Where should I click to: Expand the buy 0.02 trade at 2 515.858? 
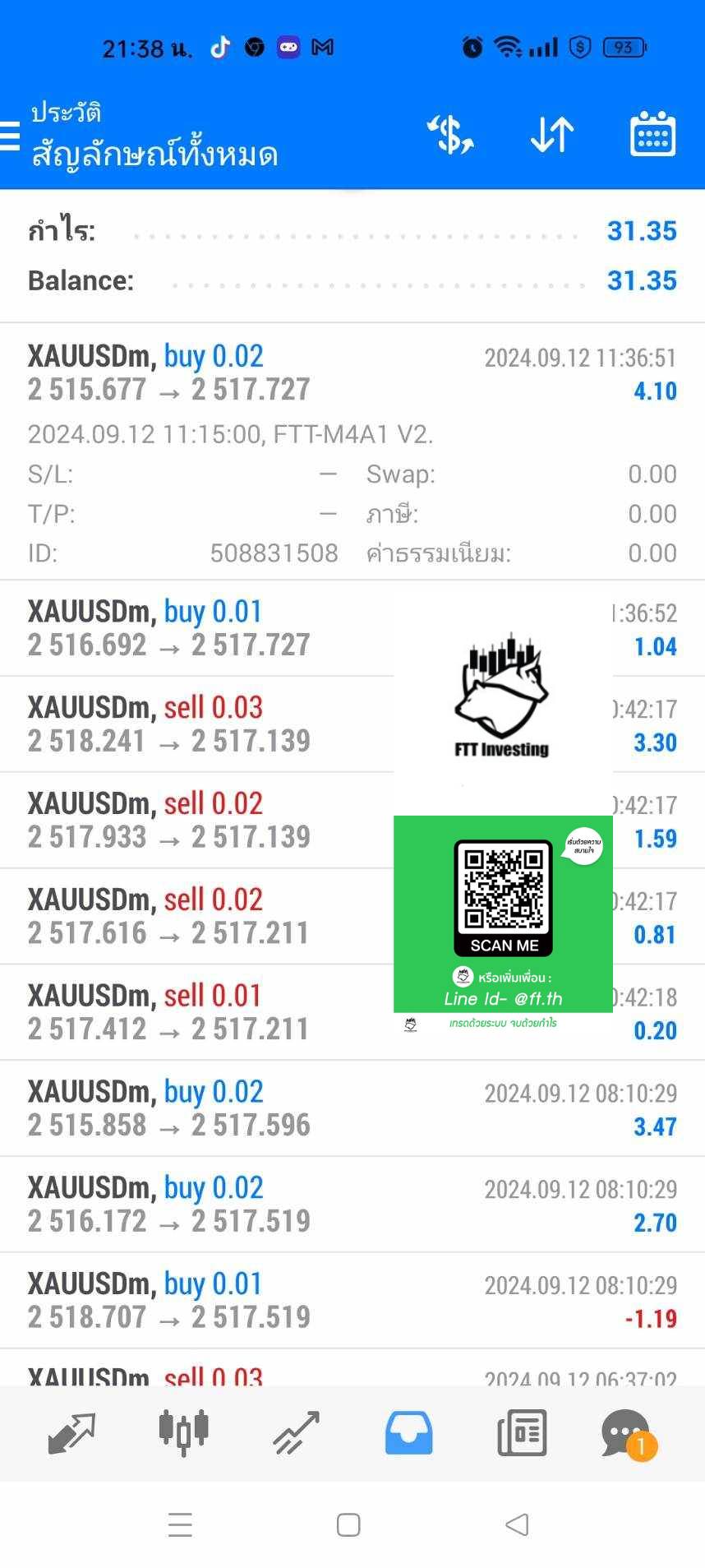352,1108
